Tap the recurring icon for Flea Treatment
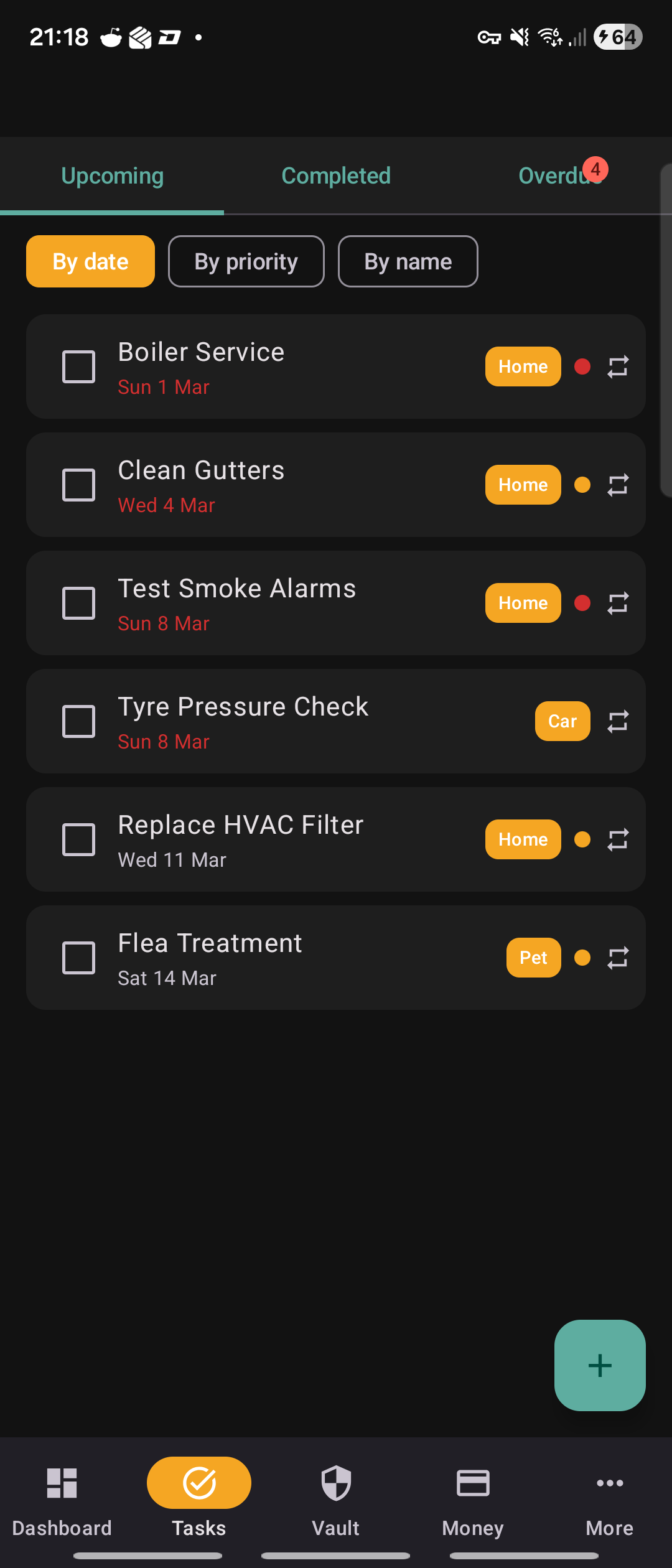Screen dimensions: 672x1568 pos(618,958)
